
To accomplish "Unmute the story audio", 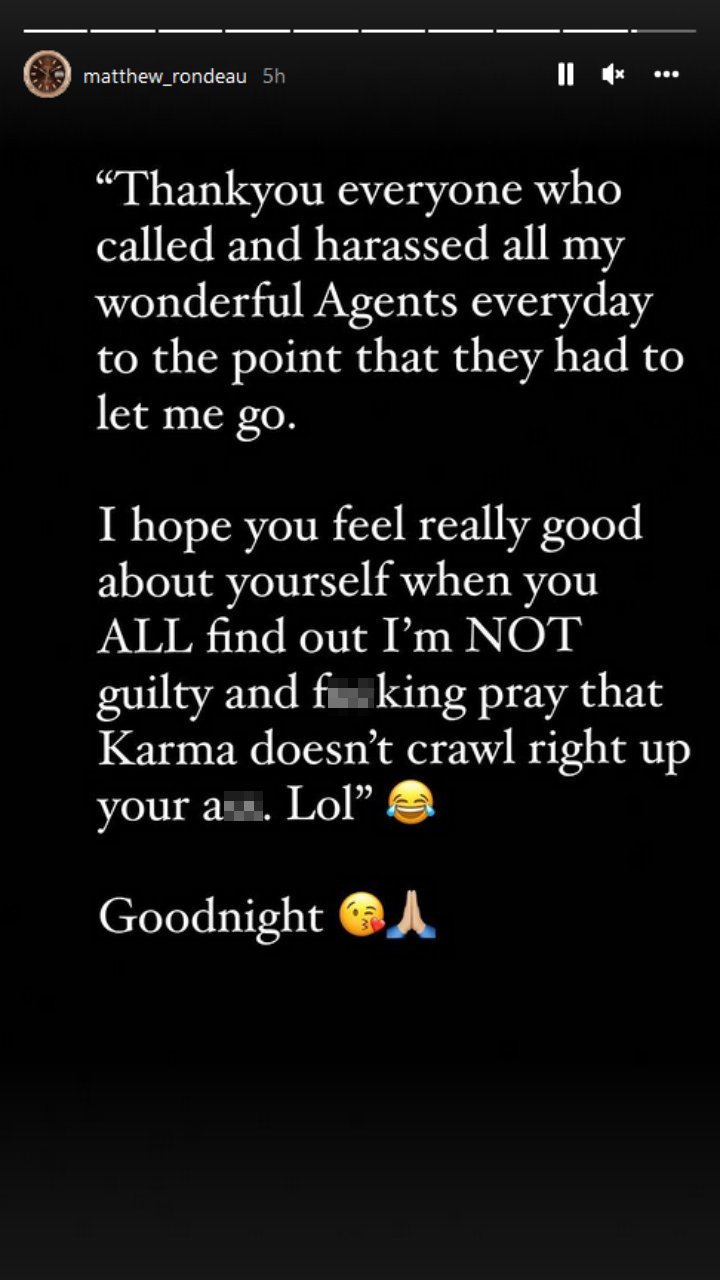I will [x=613, y=75].
